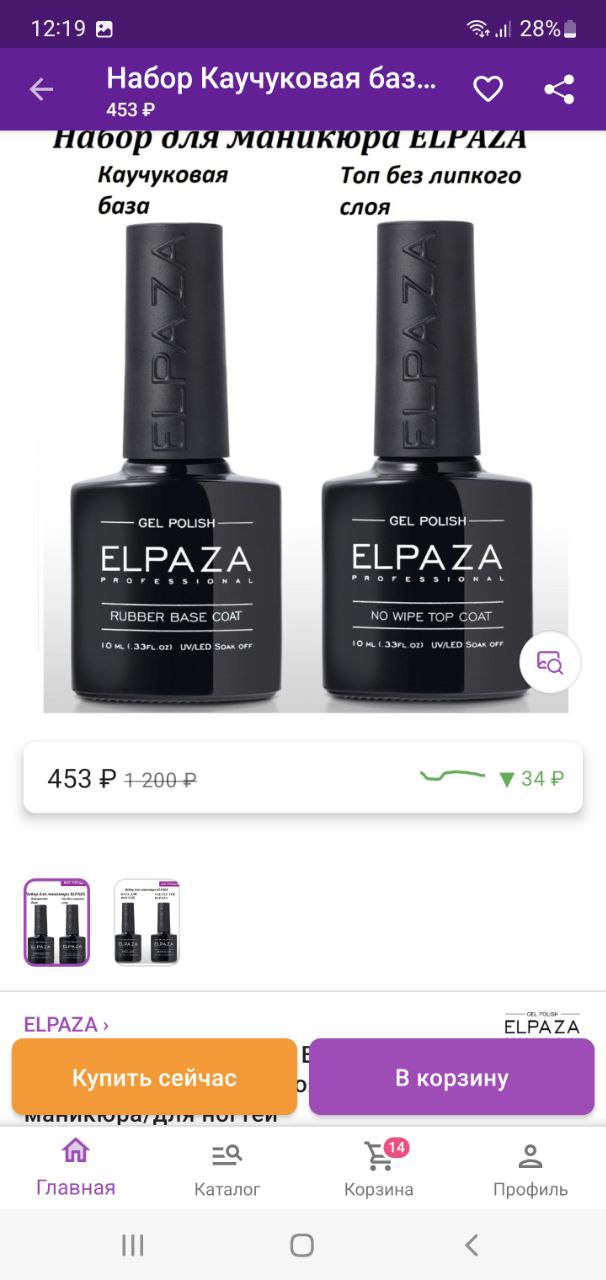
Task: Tap Купить сейчас button
Action: click(154, 1078)
